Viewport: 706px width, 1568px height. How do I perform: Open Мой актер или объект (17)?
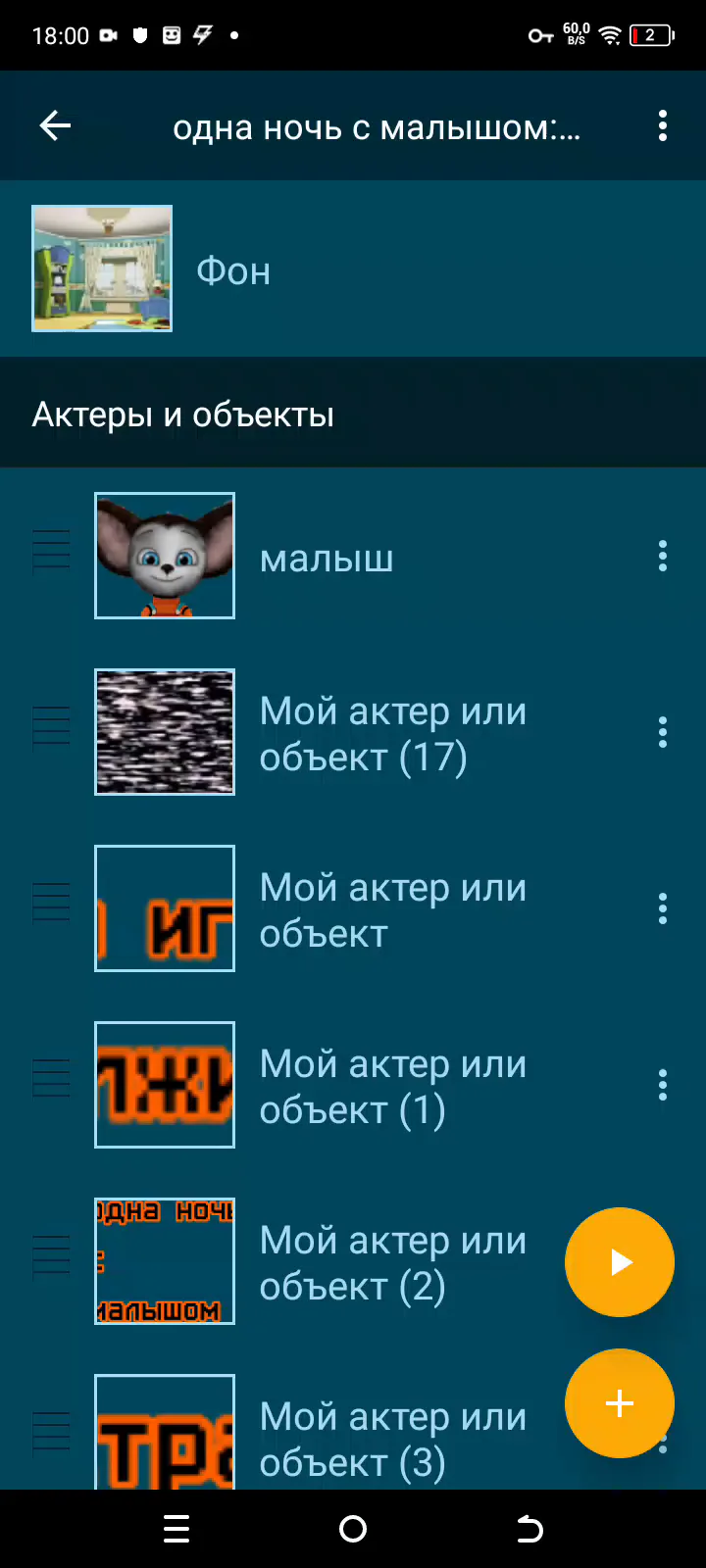(392, 733)
